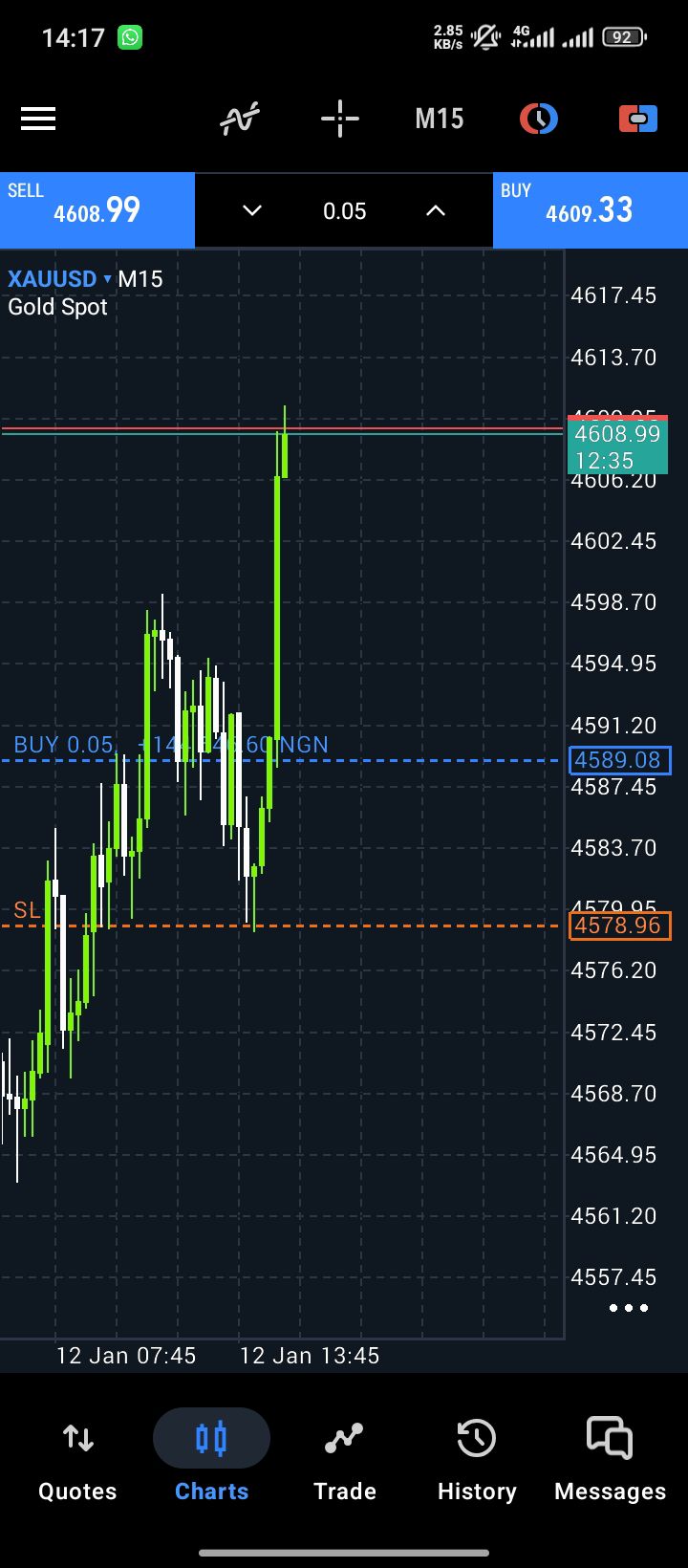
Task: Open the chart objects icon
Action: click(539, 119)
